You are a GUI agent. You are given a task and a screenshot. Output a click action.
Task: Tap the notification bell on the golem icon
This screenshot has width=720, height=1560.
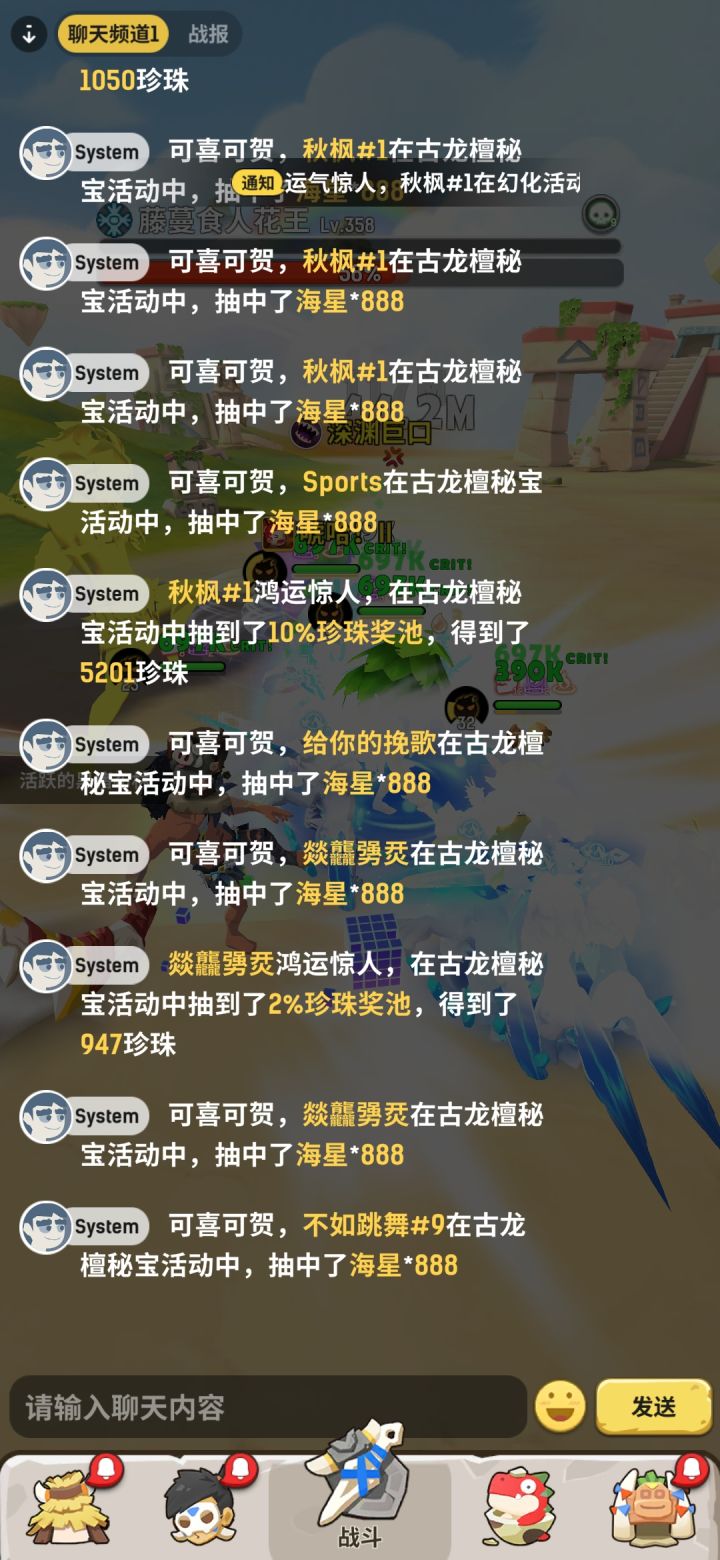pos(690,1470)
